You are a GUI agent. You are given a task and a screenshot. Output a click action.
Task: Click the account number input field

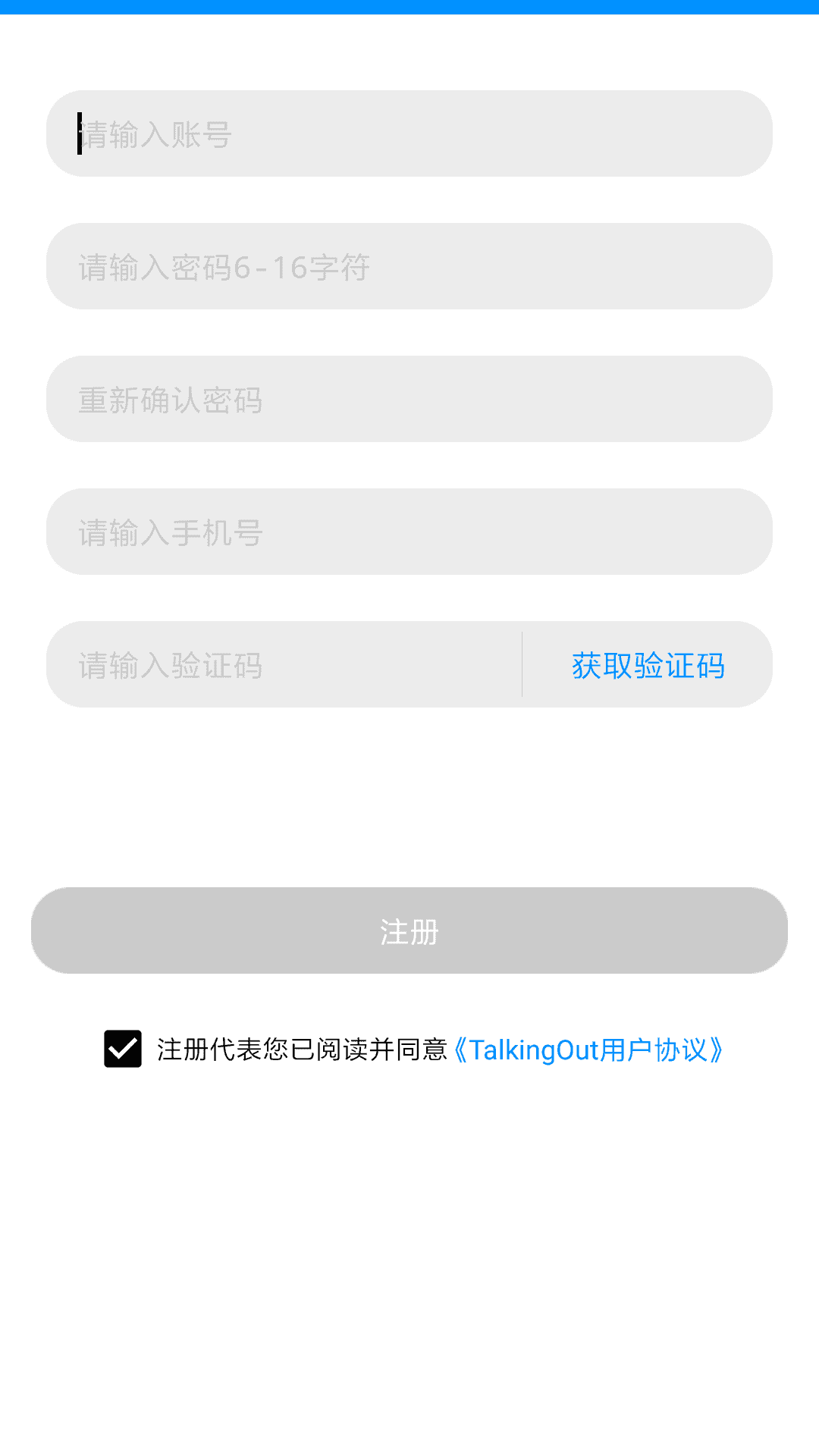409,133
